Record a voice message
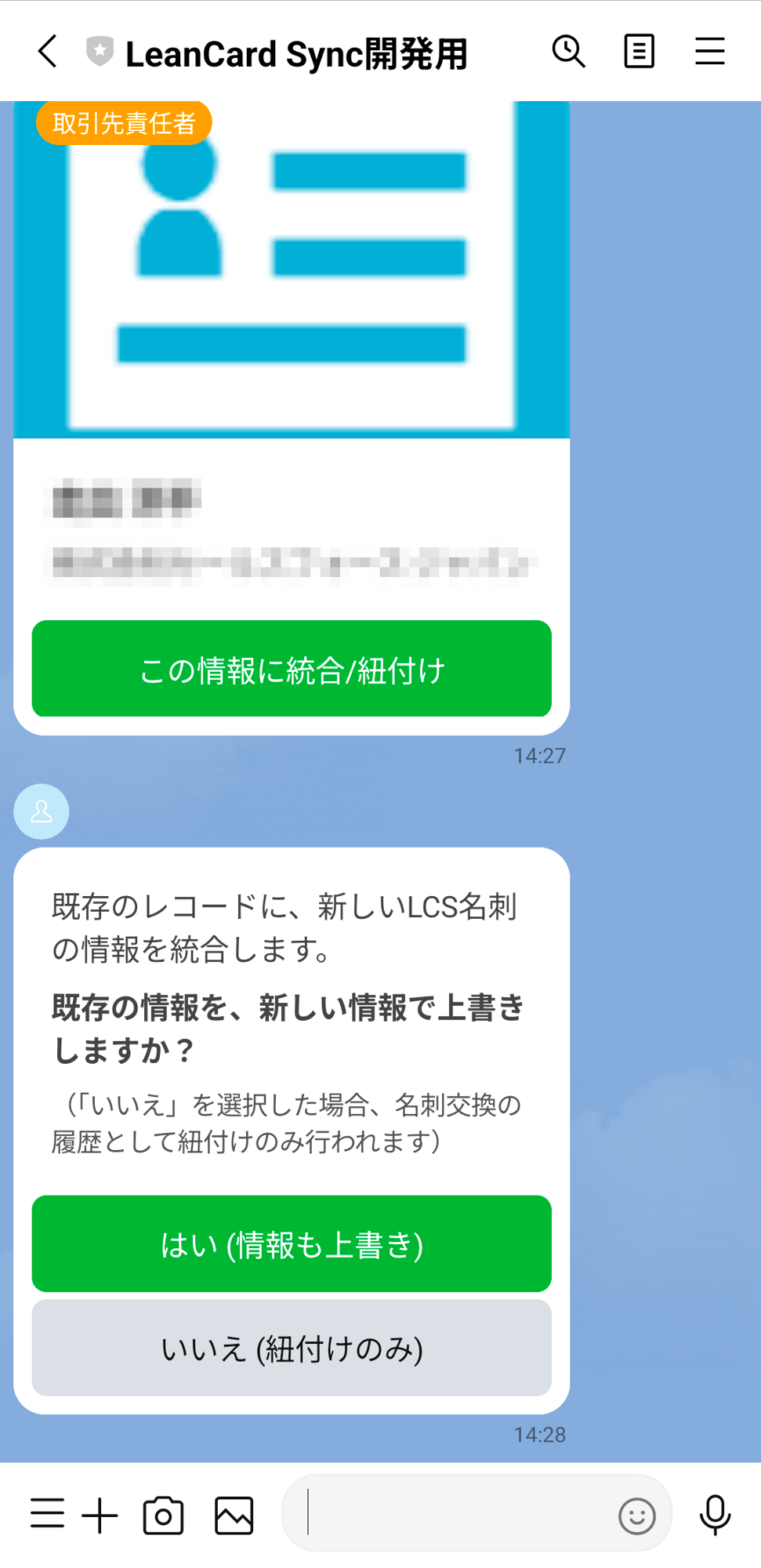This screenshot has height=1568, width=761. tap(715, 1514)
